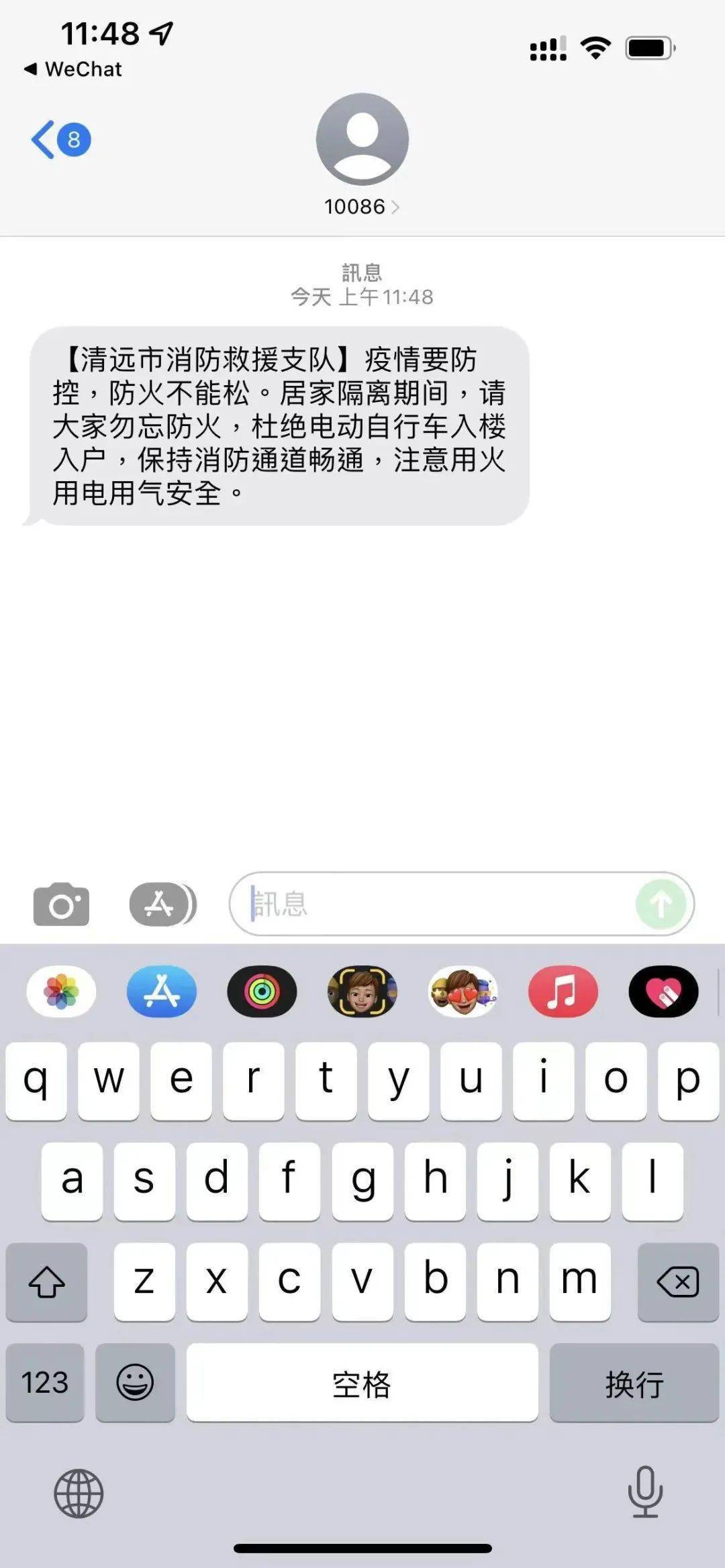Screen dimensions: 725x1568
Task: Open the emoji keyboard toggle
Action: [134, 1382]
